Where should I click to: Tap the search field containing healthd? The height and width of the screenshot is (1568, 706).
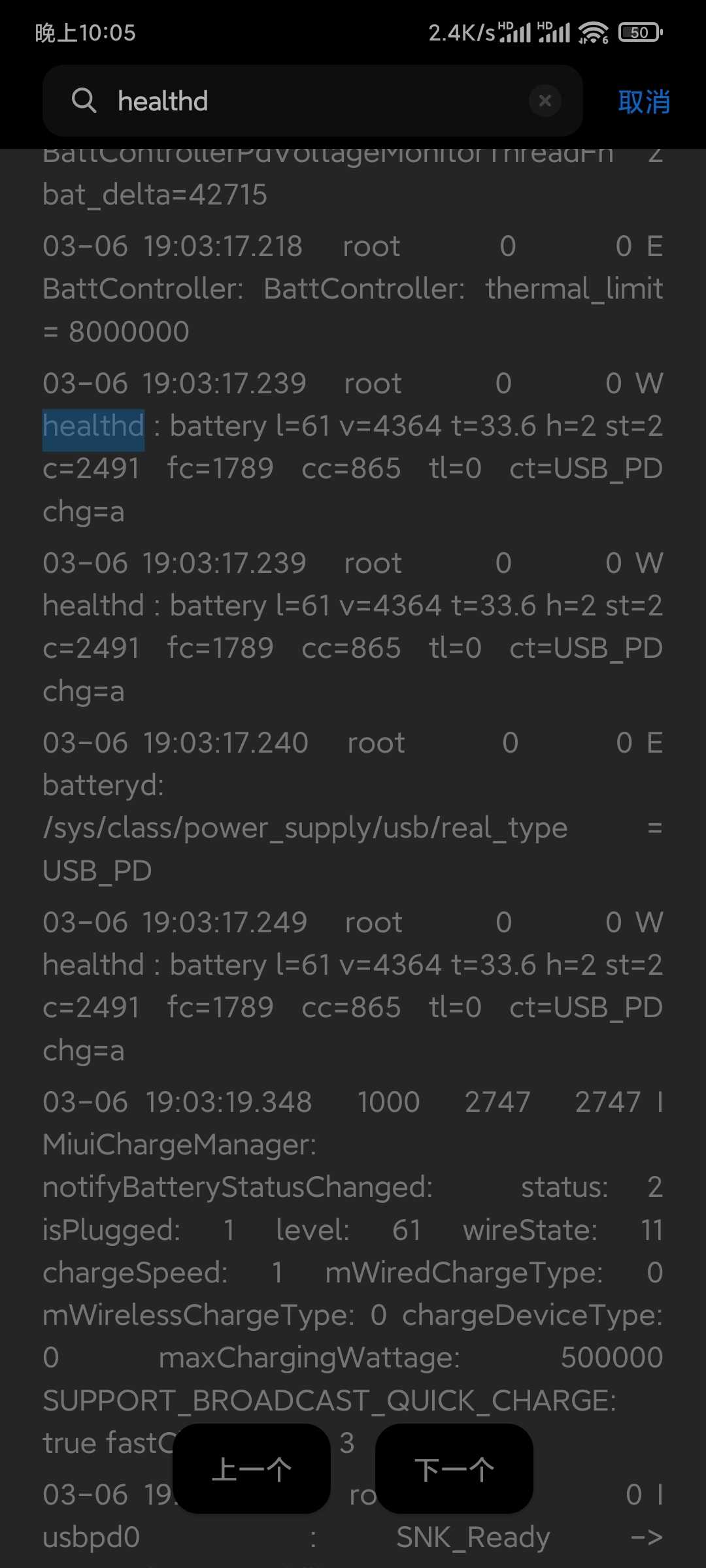pos(312,101)
